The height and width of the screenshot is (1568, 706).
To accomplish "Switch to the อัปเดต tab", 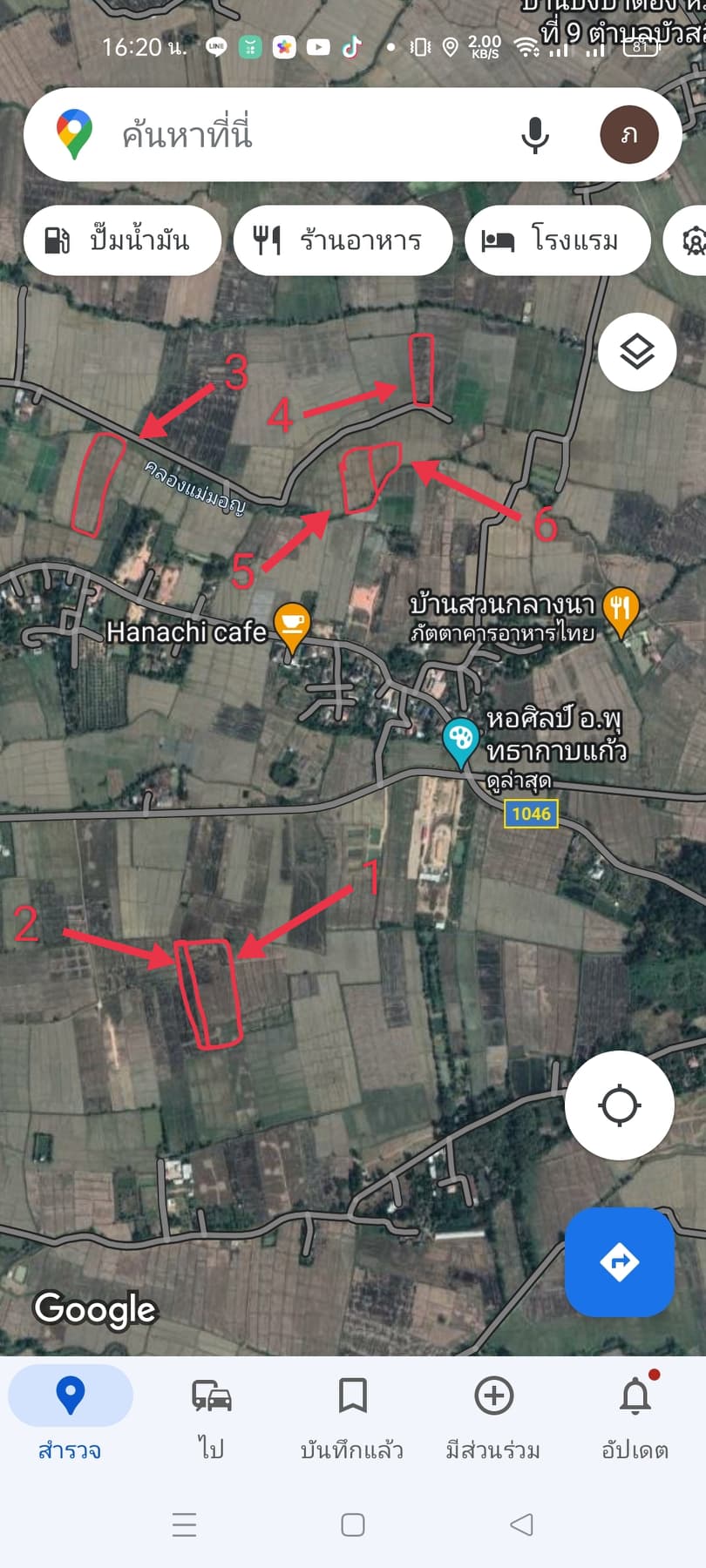I will pos(635,1417).
